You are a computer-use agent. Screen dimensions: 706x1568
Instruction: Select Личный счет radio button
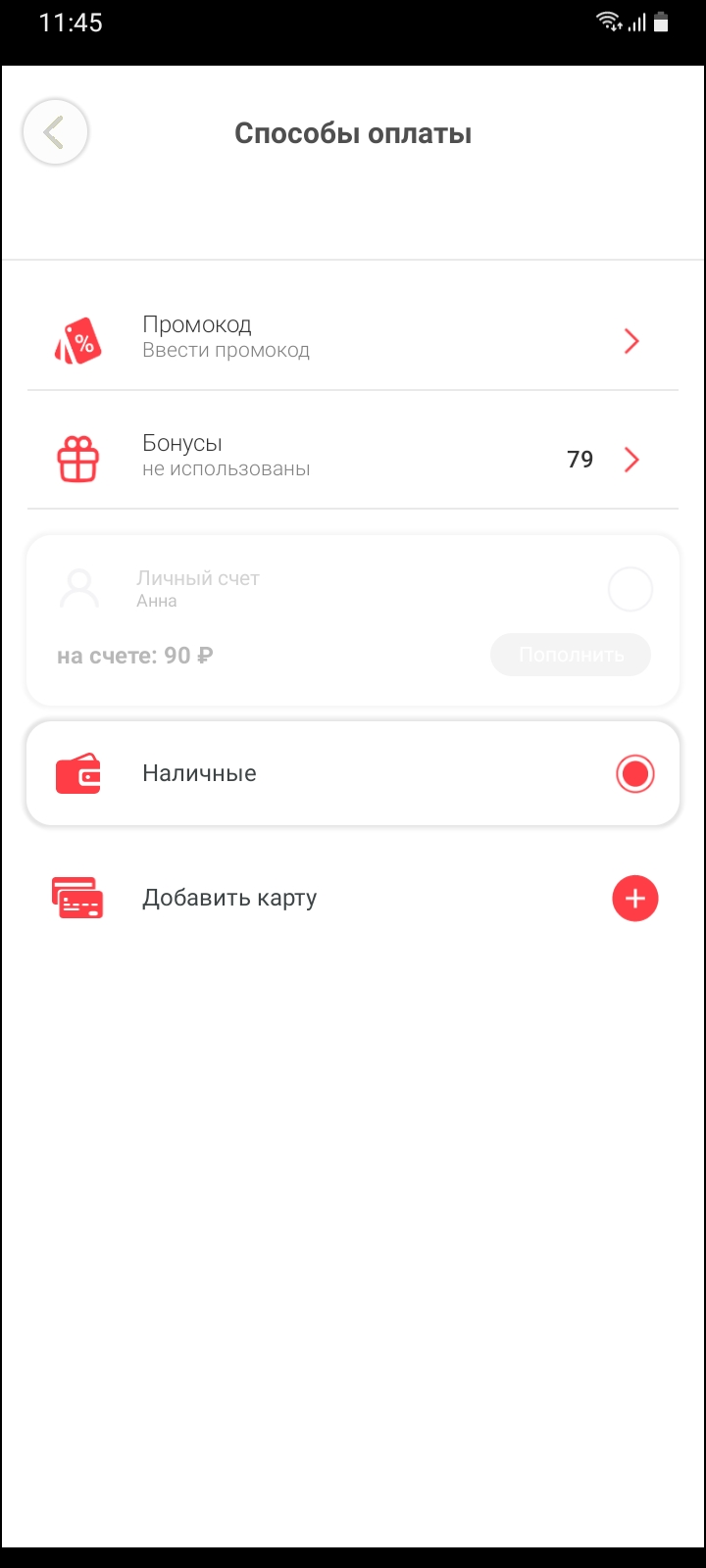(630, 590)
